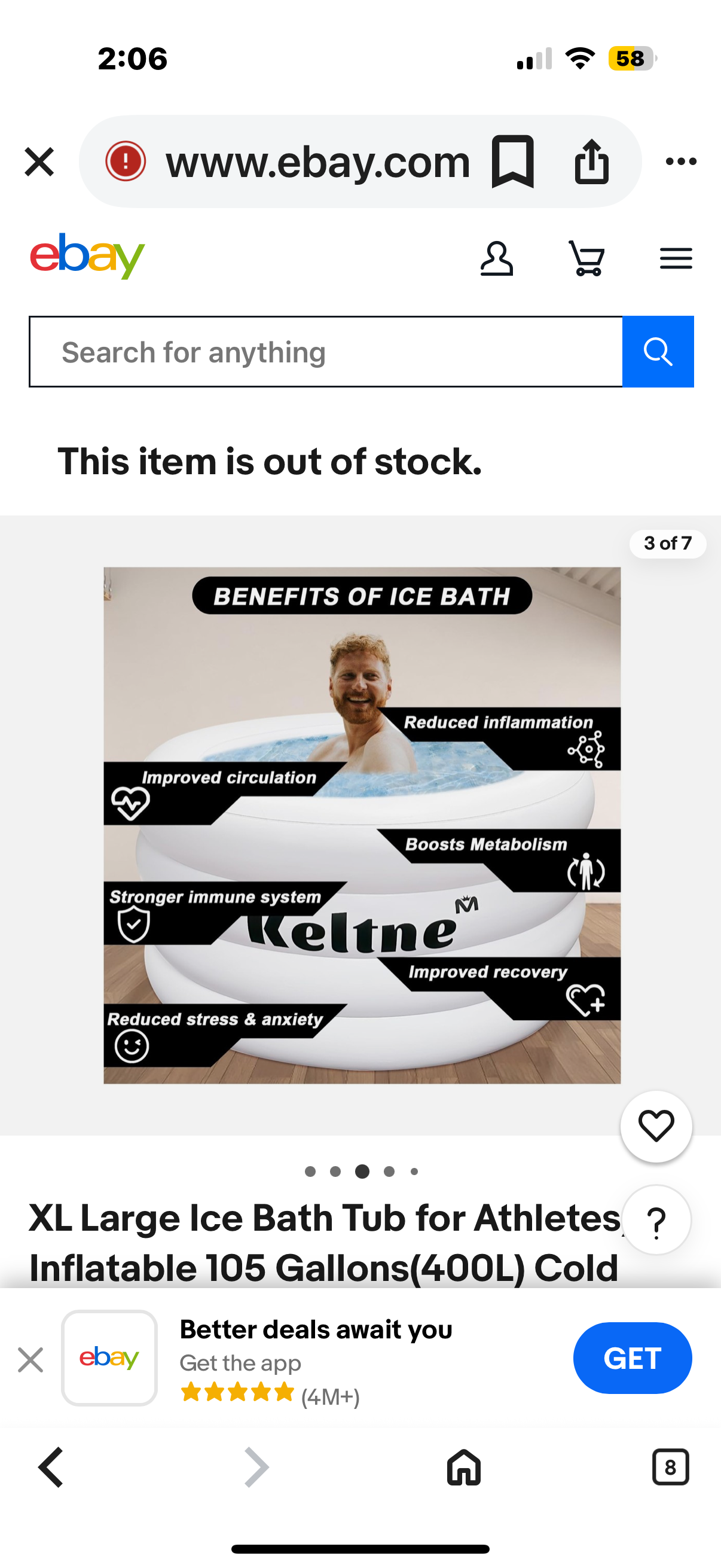Go to eBay homepage via logo
721x1568 pixels.
coord(88,257)
